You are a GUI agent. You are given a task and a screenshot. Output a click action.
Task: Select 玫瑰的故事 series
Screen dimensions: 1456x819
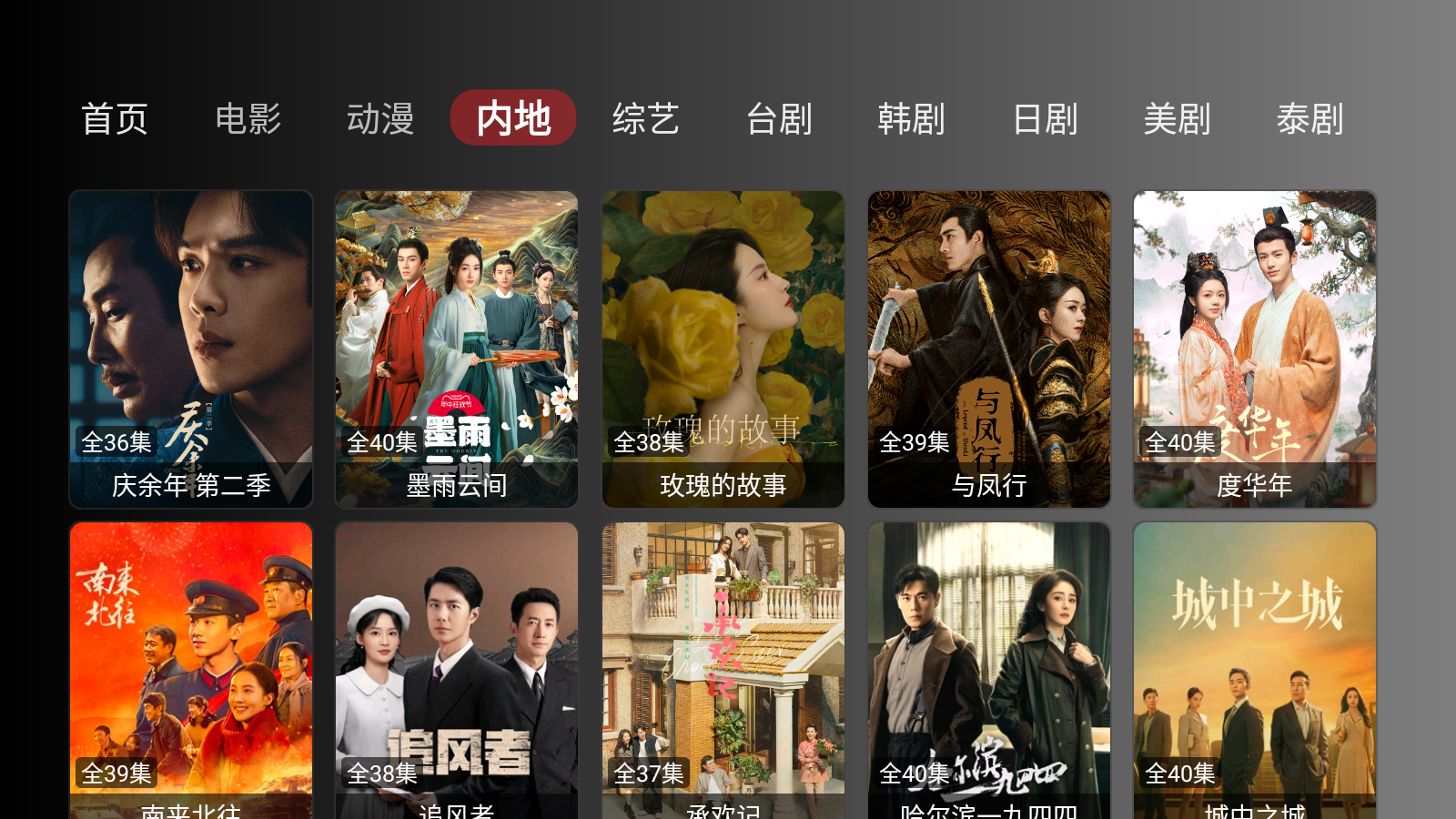(723, 349)
